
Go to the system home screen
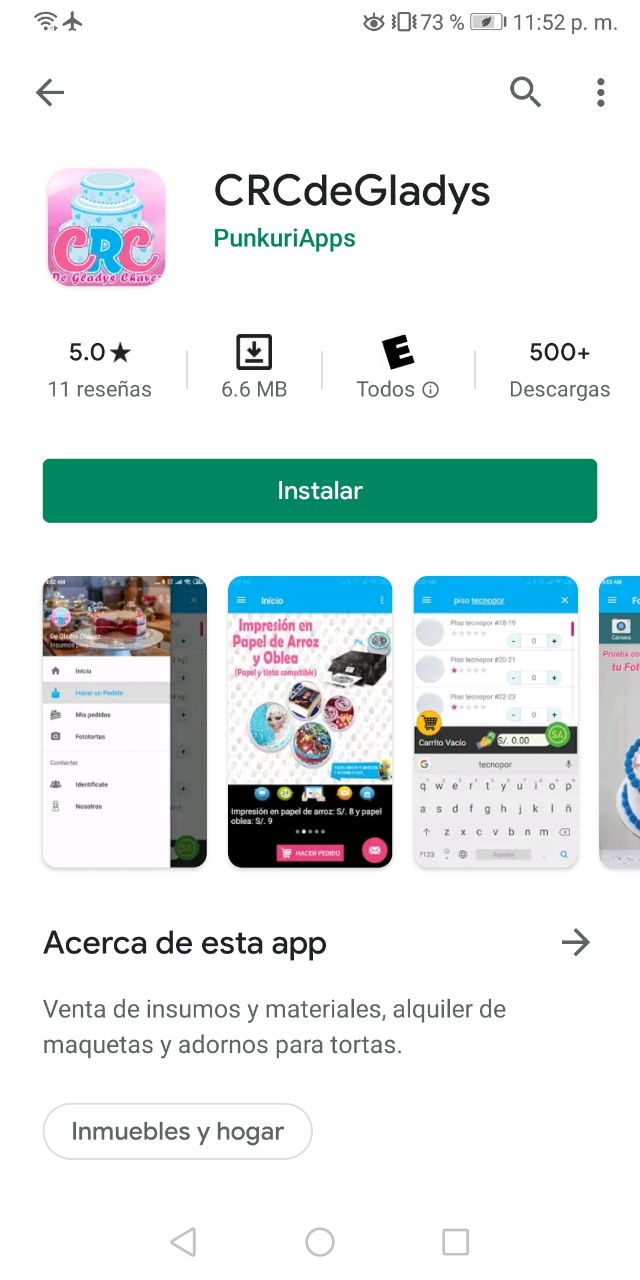[x=320, y=1242]
